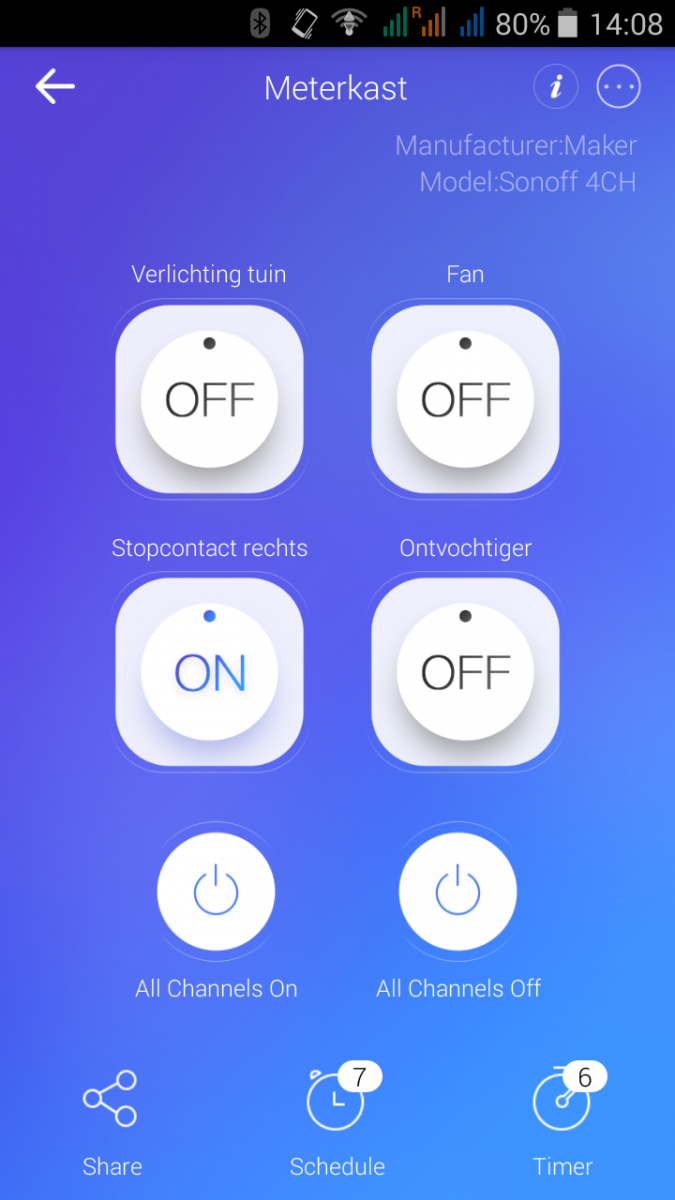The height and width of the screenshot is (1200, 675).
Task: Share this device
Action: 111,1122
